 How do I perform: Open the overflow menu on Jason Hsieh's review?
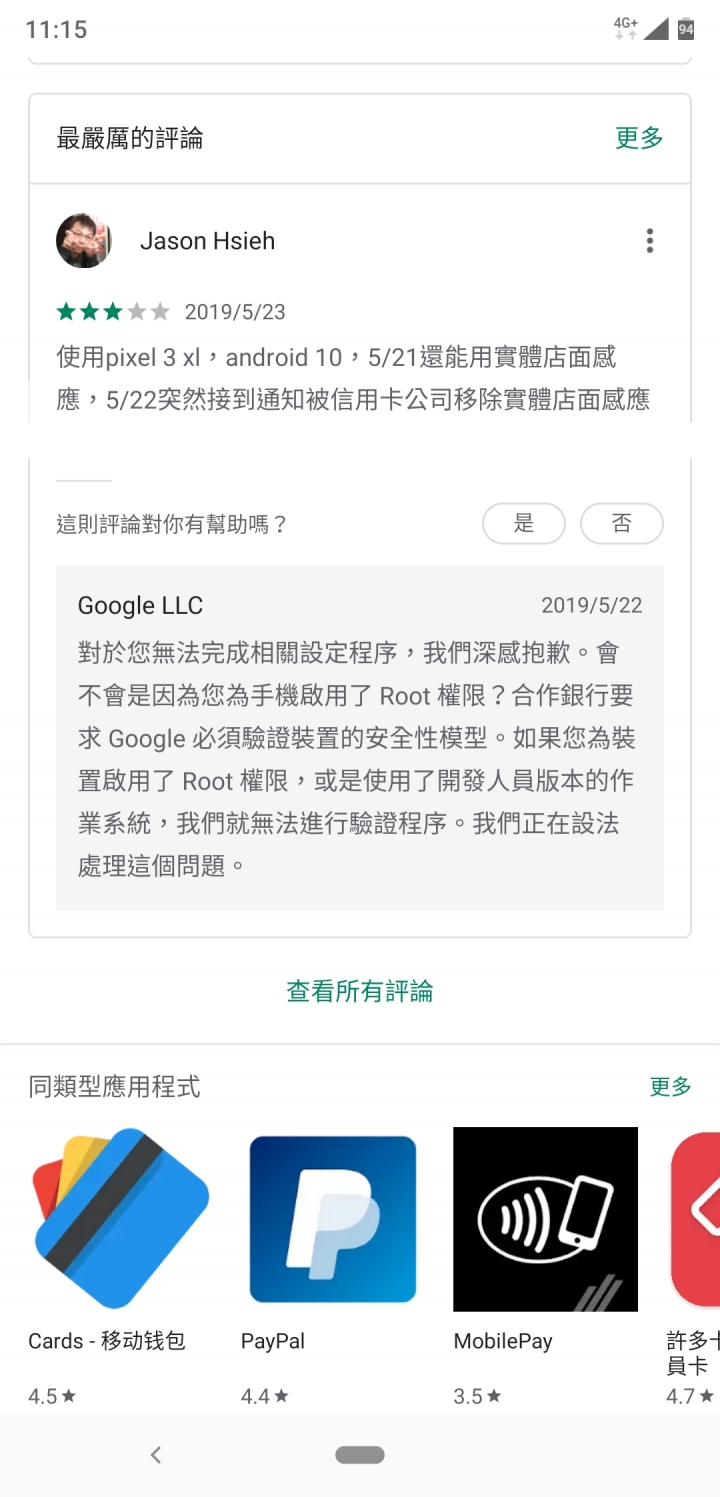pyautogui.click(x=650, y=241)
